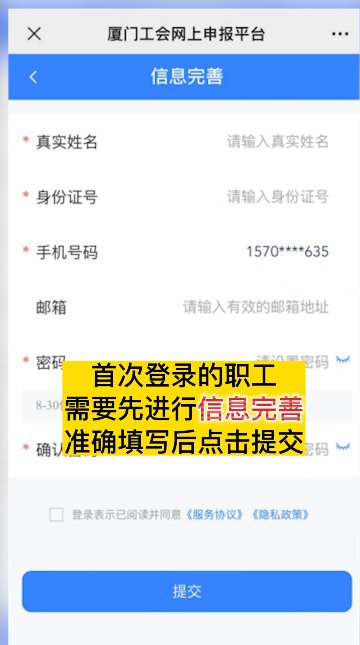
Task: Open the 《服务协议》 link
Action: 214,515
